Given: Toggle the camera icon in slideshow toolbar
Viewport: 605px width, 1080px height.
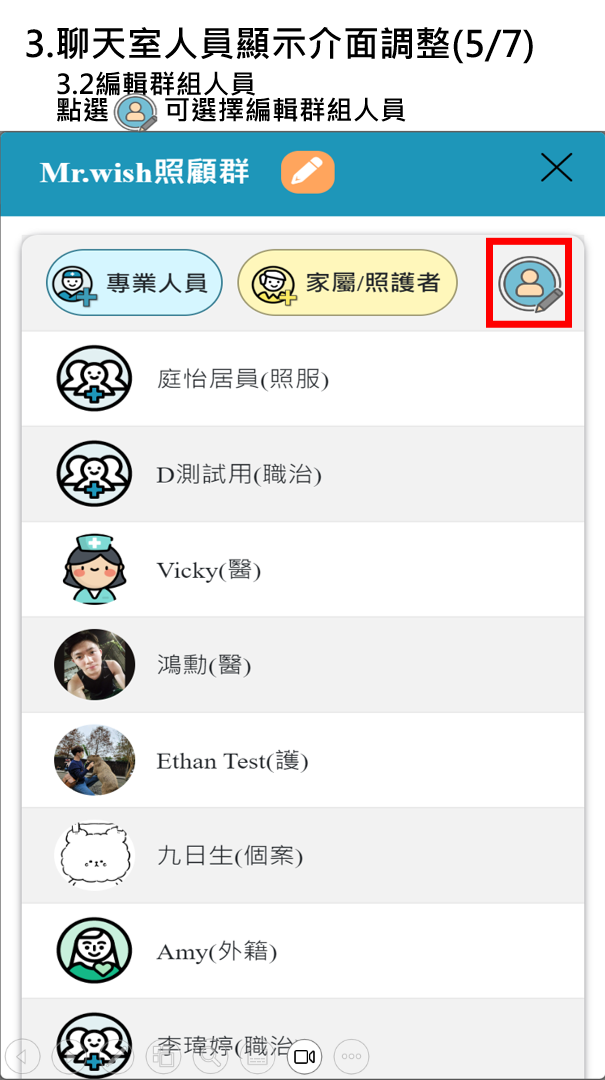Looking at the screenshot, I should point(306,1056).
